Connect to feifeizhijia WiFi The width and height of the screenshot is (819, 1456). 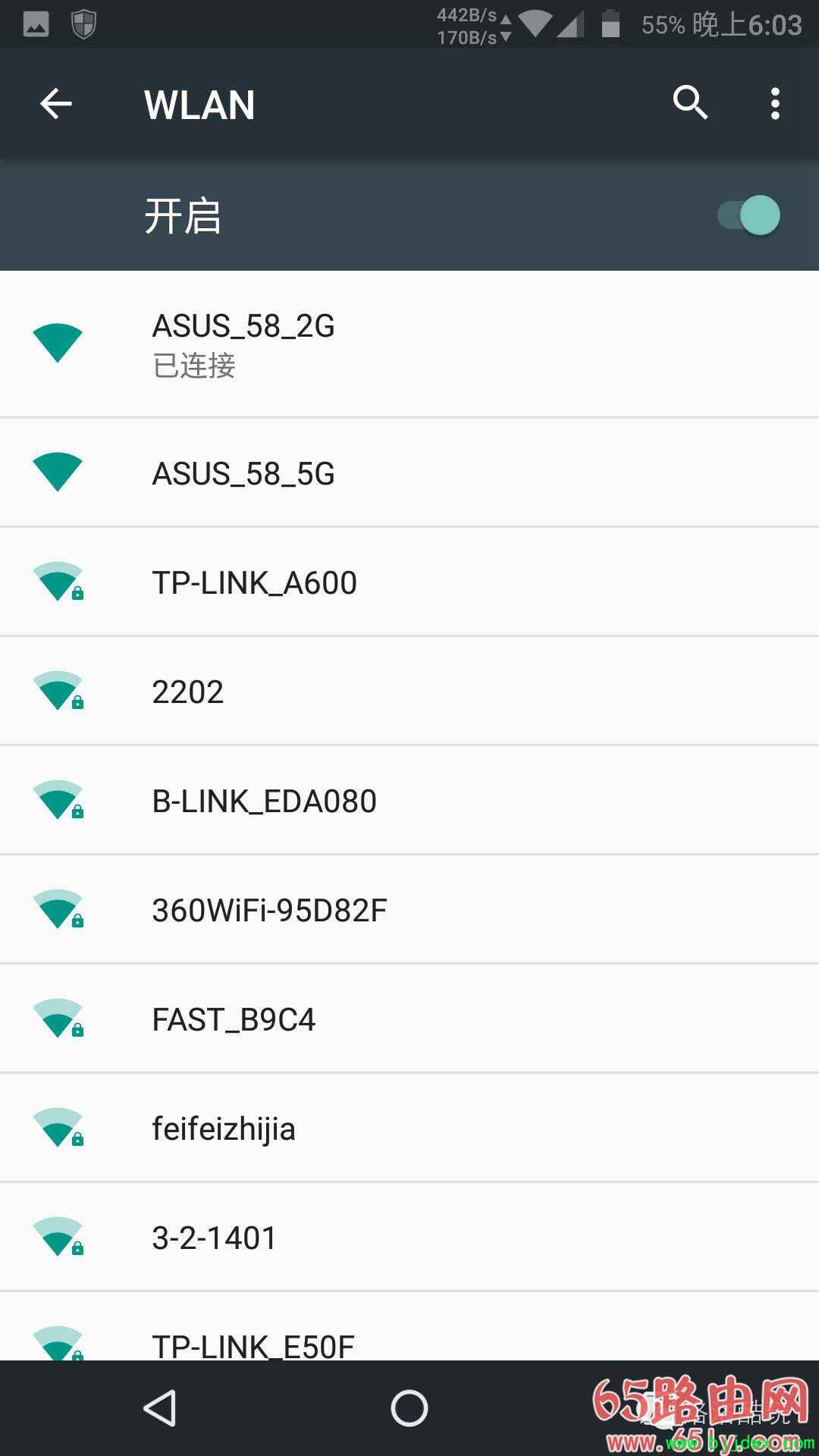click(x=409, y=1128)
